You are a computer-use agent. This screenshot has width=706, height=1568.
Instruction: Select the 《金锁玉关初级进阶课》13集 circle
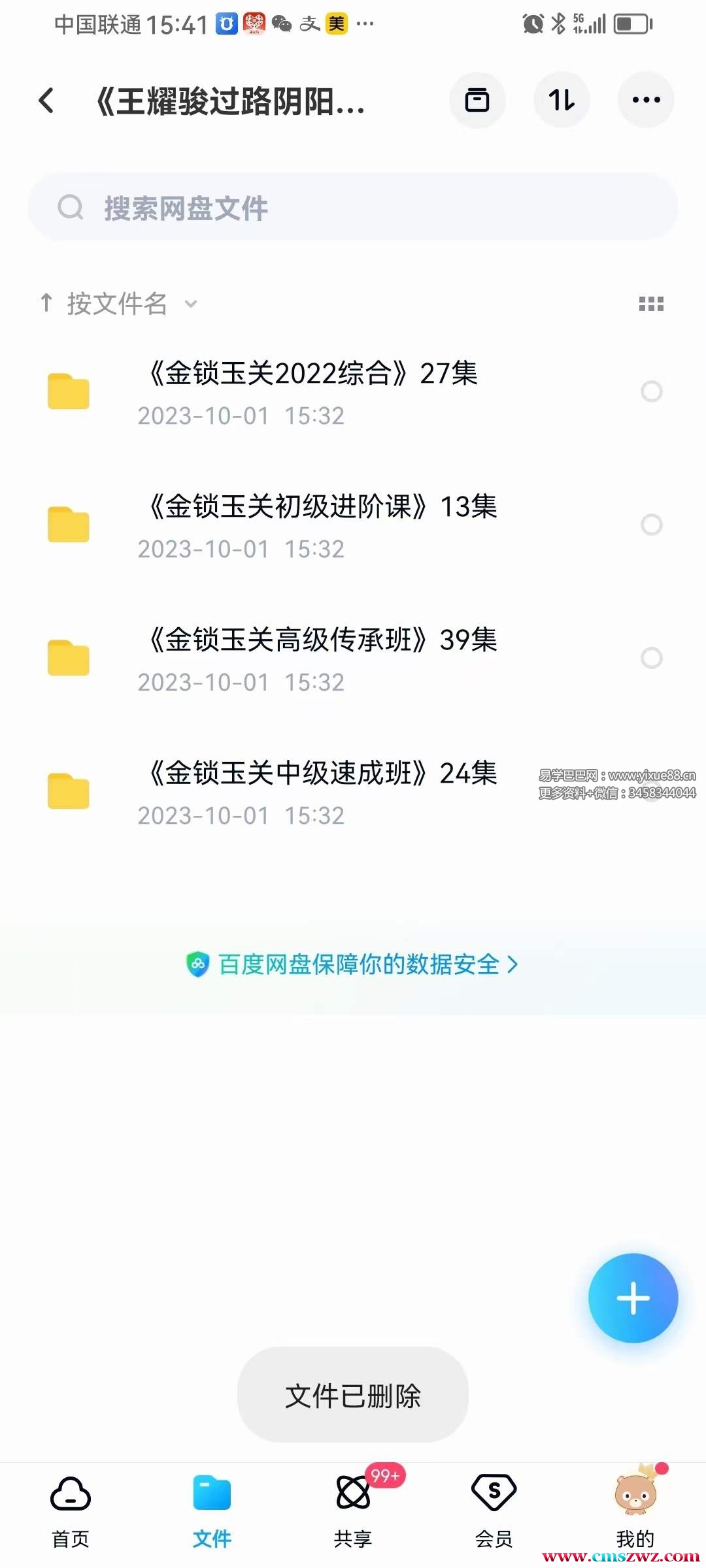pos(651,525)
